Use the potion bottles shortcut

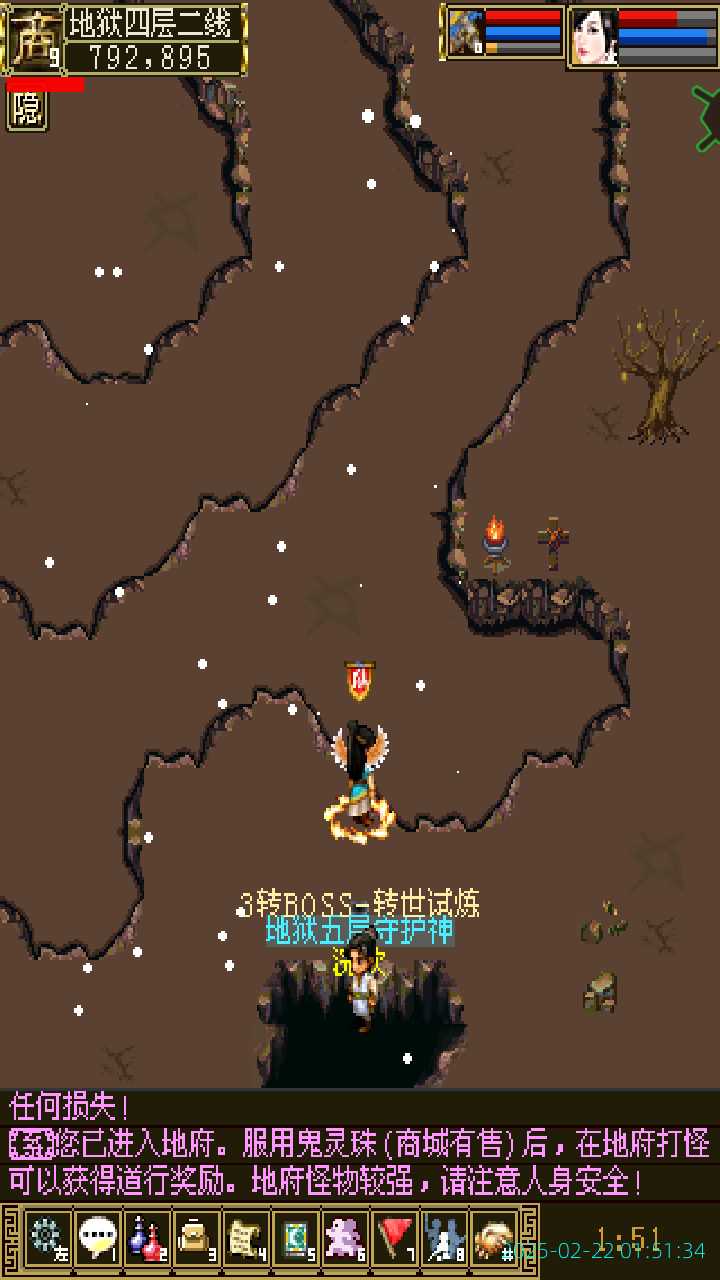[x=146, y=1238]
